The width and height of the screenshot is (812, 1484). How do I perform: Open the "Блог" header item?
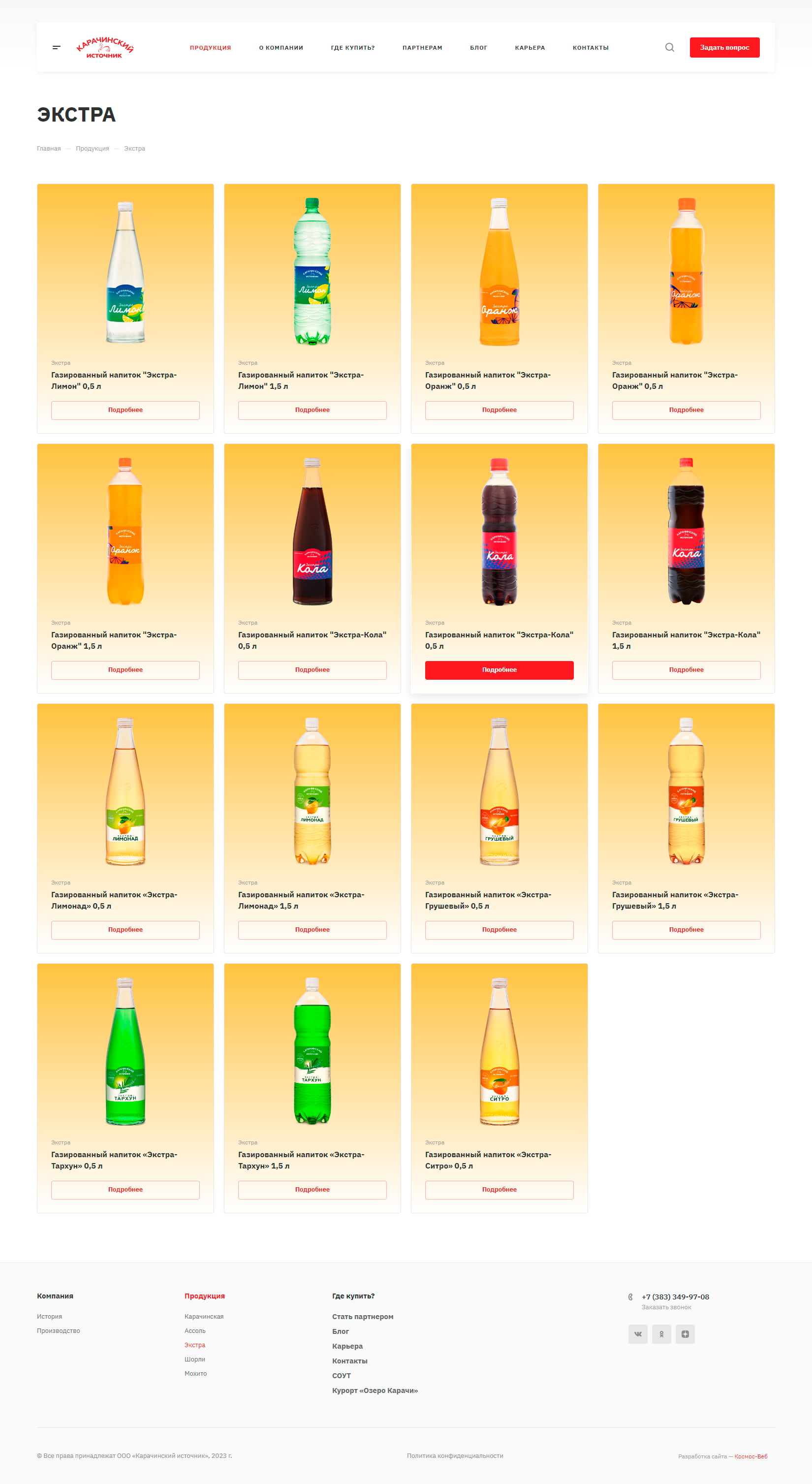pyautogui.click(x=478, y=48)
